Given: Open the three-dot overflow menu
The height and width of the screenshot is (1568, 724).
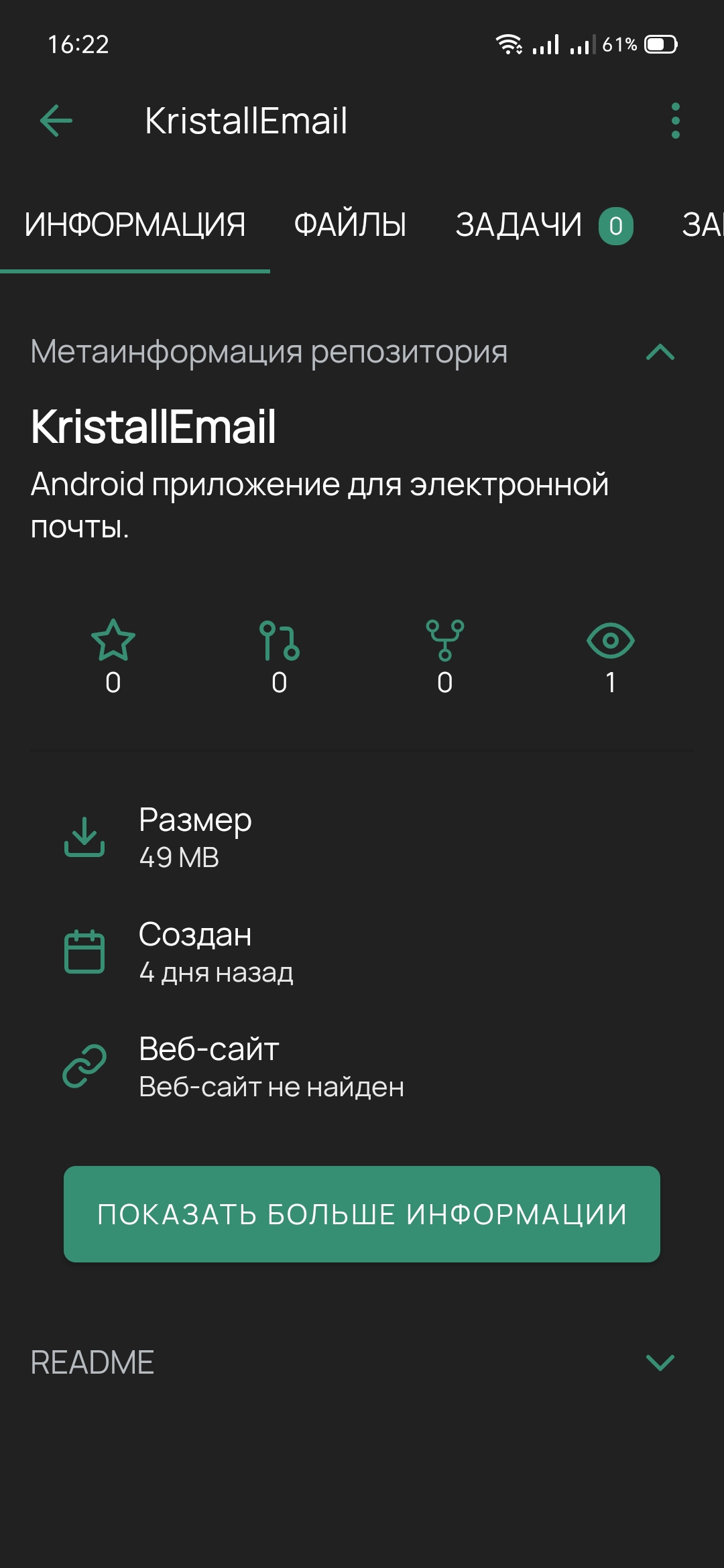Looking at the screenshot, I should [x=675, y=121].
